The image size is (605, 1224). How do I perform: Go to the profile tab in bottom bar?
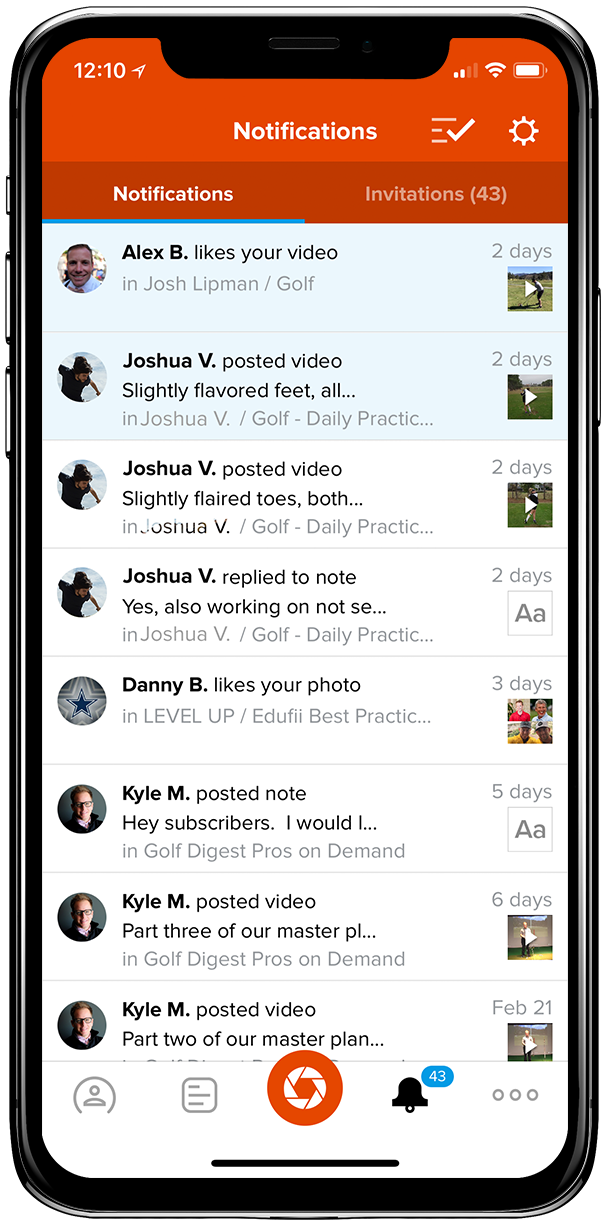click(94, 1095)
